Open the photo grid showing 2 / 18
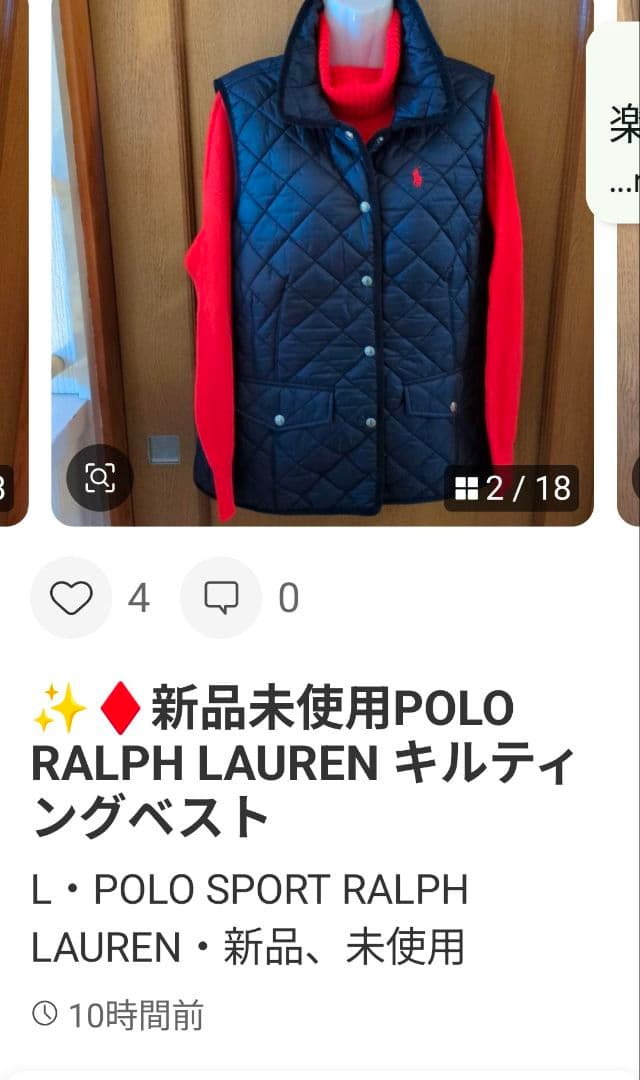Image resolution: width=640 pixels, height=1080 pixels. 512,488
